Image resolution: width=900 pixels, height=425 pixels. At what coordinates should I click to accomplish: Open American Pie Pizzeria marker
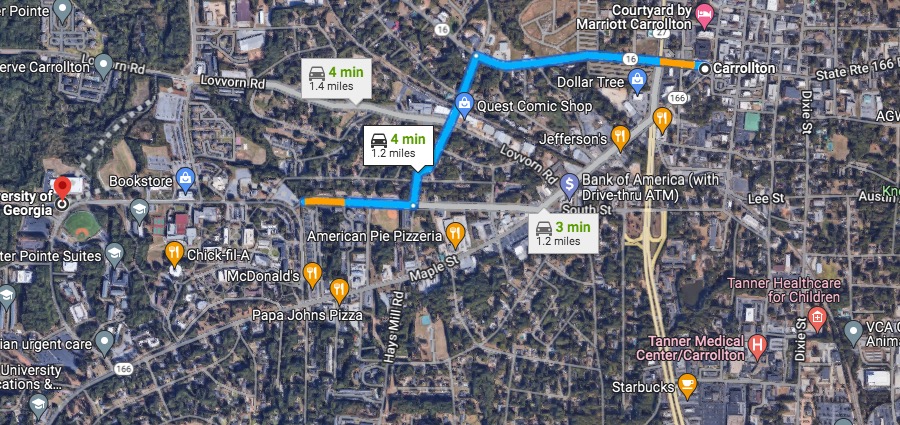(x=456, y=235)
